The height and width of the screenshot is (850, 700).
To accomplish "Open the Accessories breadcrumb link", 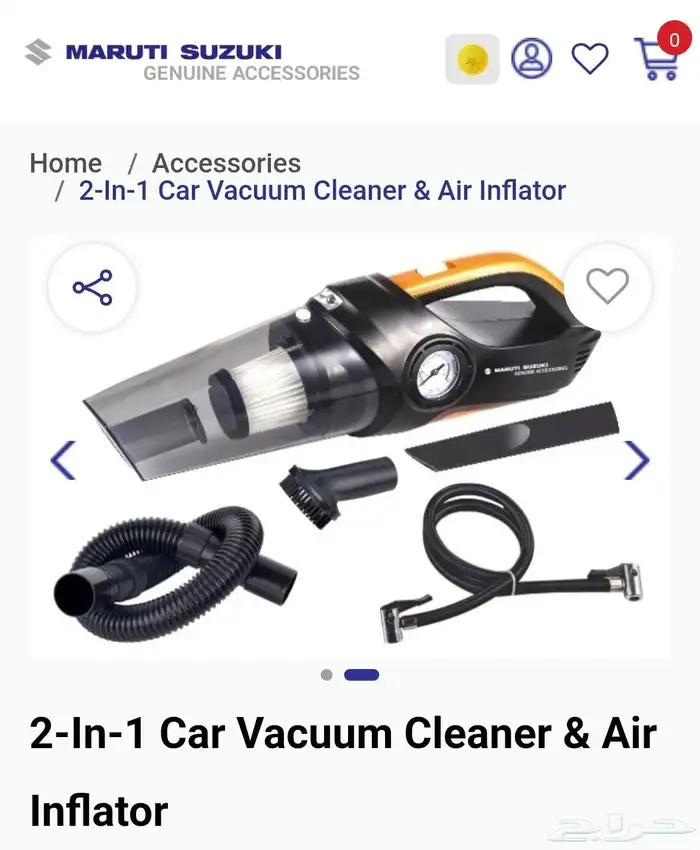I will [x=226, y=163].
